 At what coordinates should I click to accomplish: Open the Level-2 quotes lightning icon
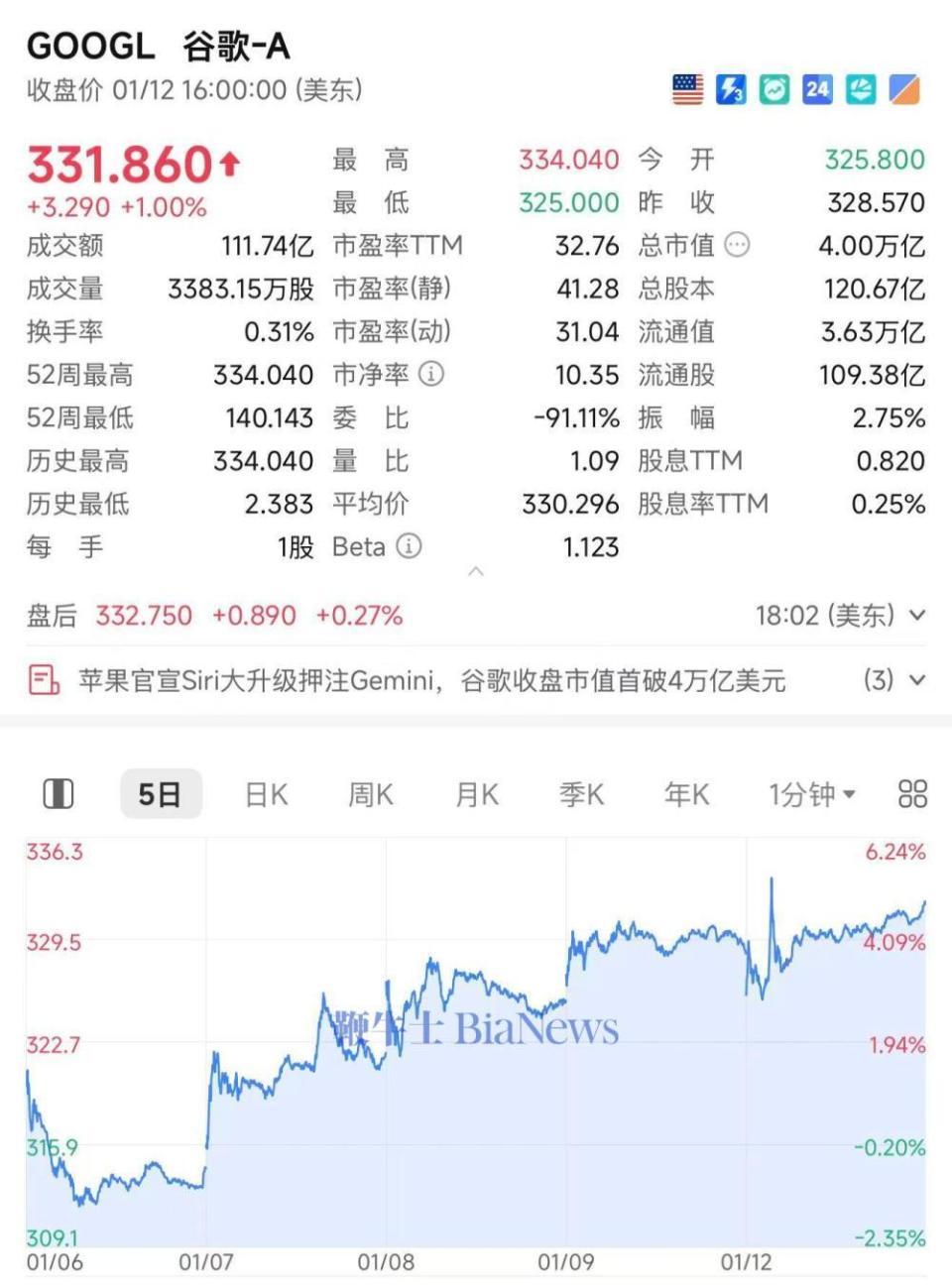(x=731, y=89)
